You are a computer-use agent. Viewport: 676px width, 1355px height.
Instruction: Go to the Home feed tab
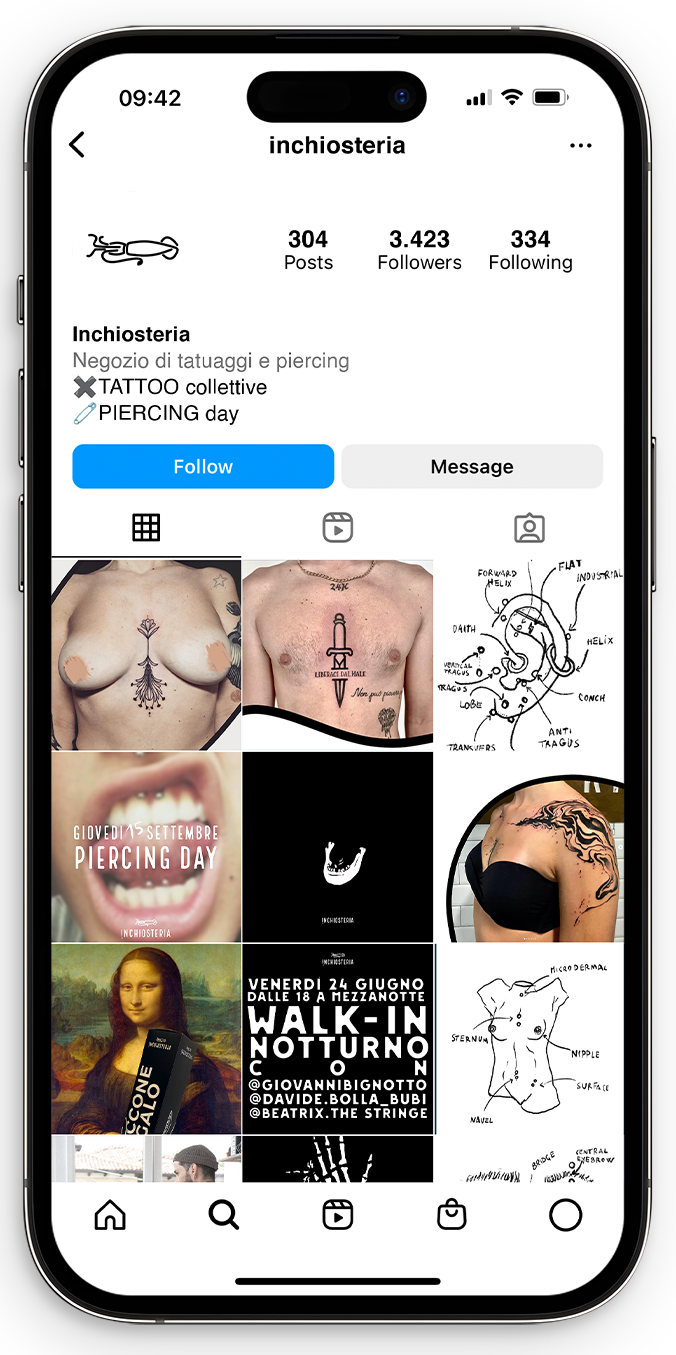pyautogui.click(x=110, y=1215)
